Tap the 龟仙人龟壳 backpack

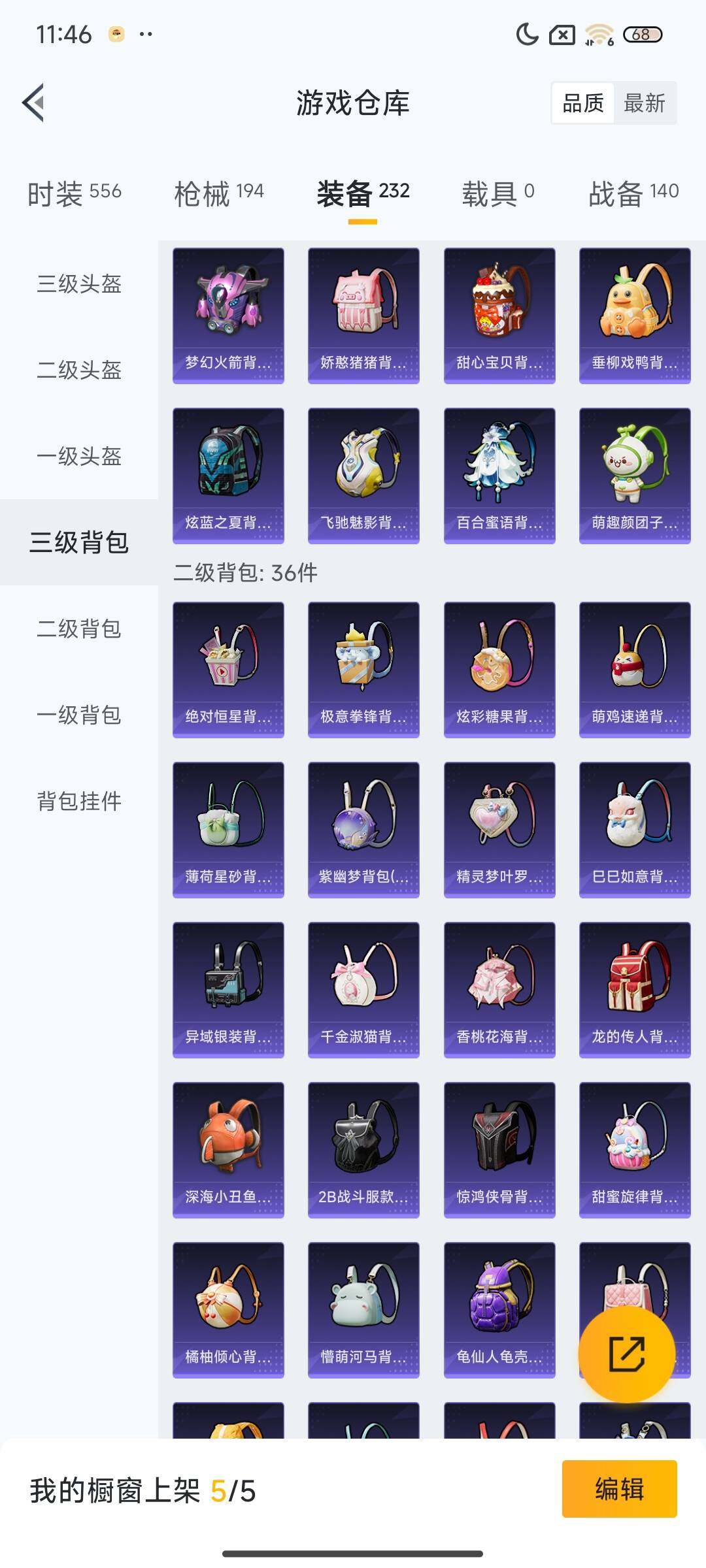point(498,1310)
